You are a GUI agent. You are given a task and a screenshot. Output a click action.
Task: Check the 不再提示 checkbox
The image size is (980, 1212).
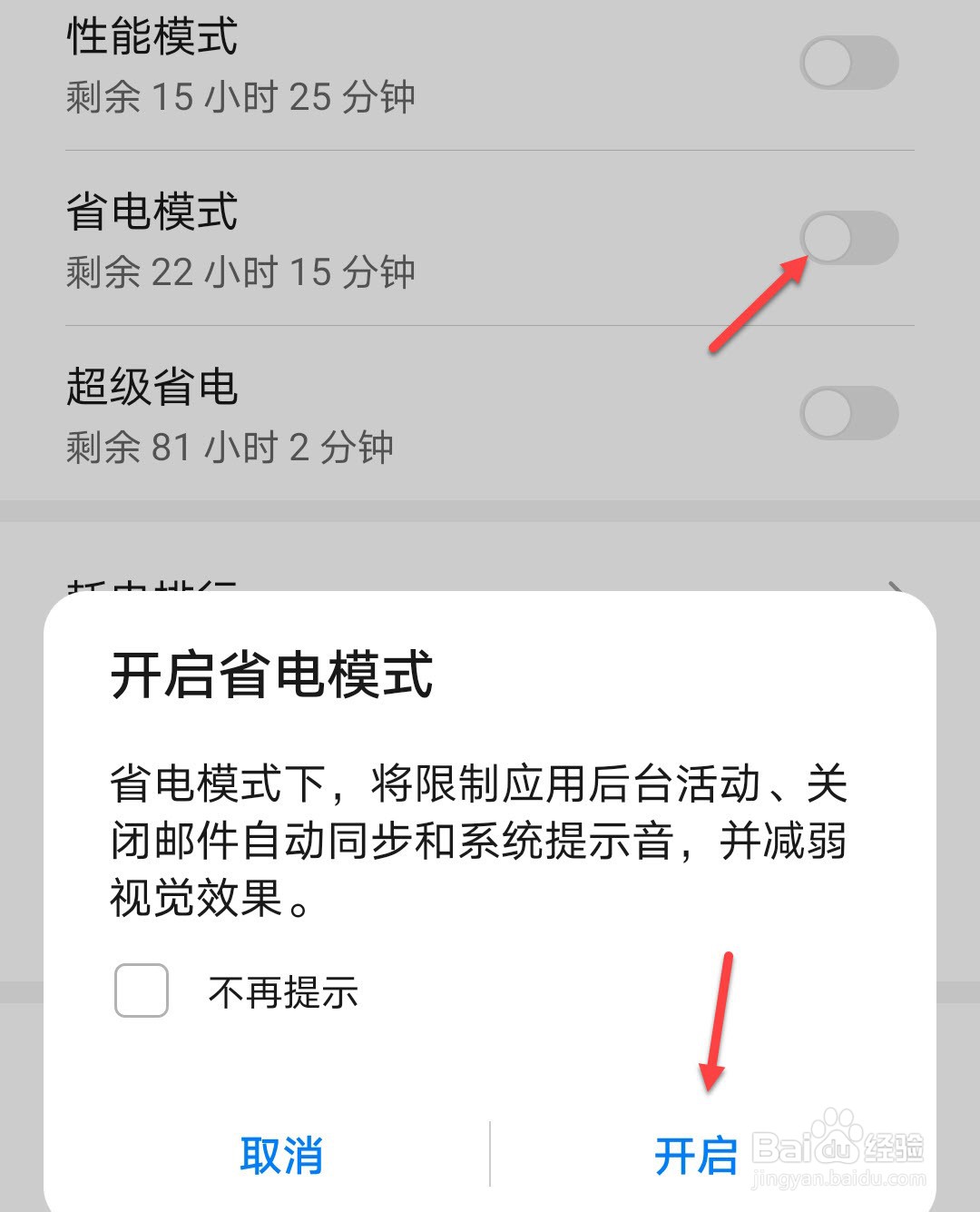pos(141,992)
